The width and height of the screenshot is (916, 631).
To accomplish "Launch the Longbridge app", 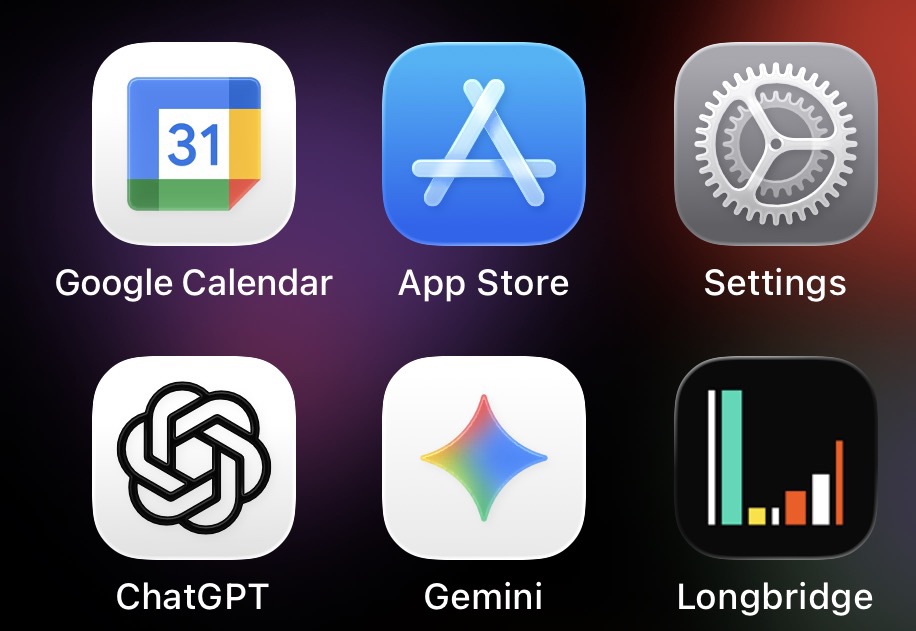I will coord(775,457).
